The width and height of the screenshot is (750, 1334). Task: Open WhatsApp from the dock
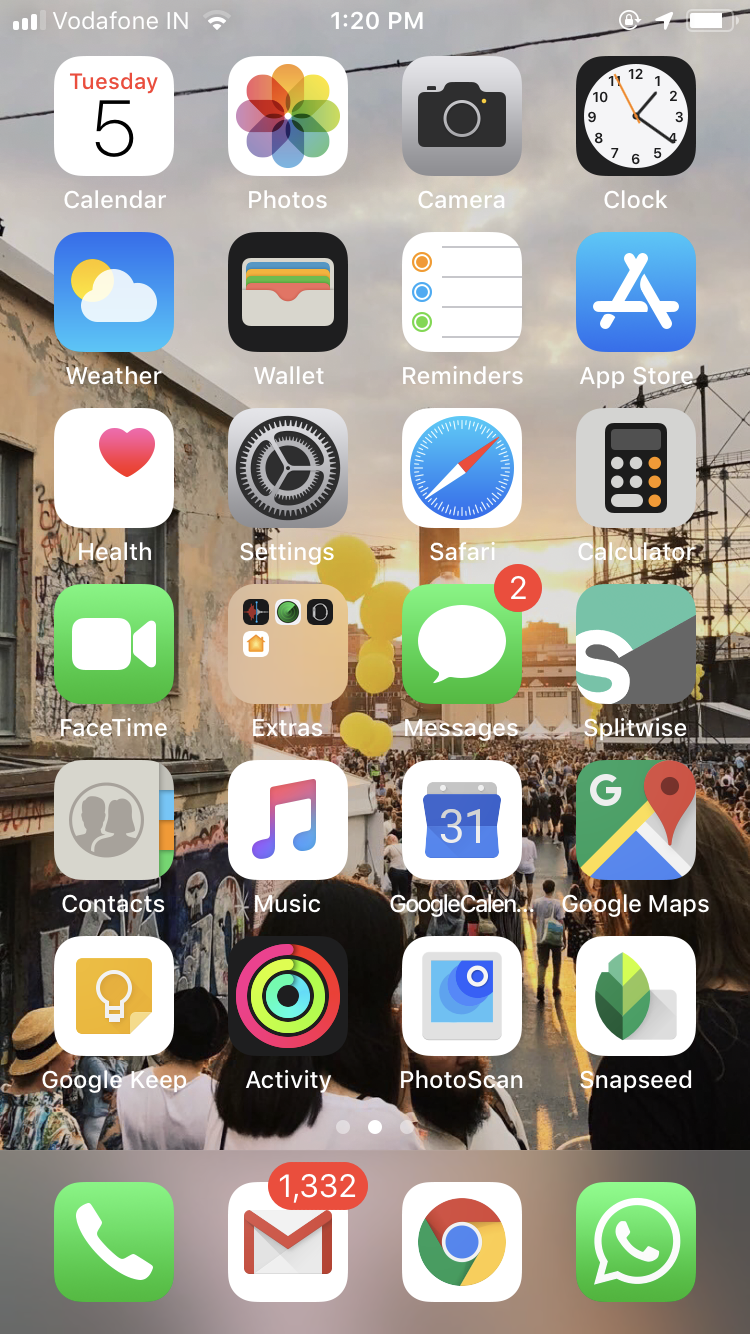(636, 1242)
